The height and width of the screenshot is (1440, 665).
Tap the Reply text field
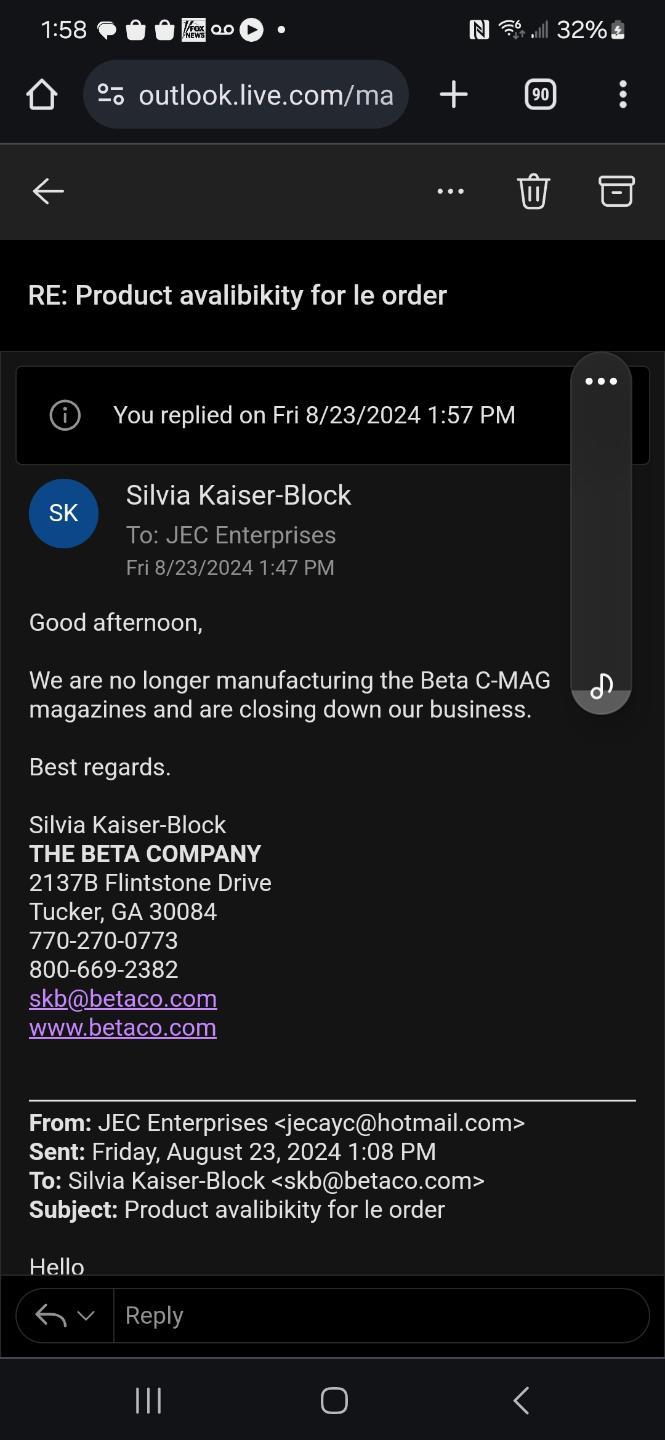coord(380,1315)
